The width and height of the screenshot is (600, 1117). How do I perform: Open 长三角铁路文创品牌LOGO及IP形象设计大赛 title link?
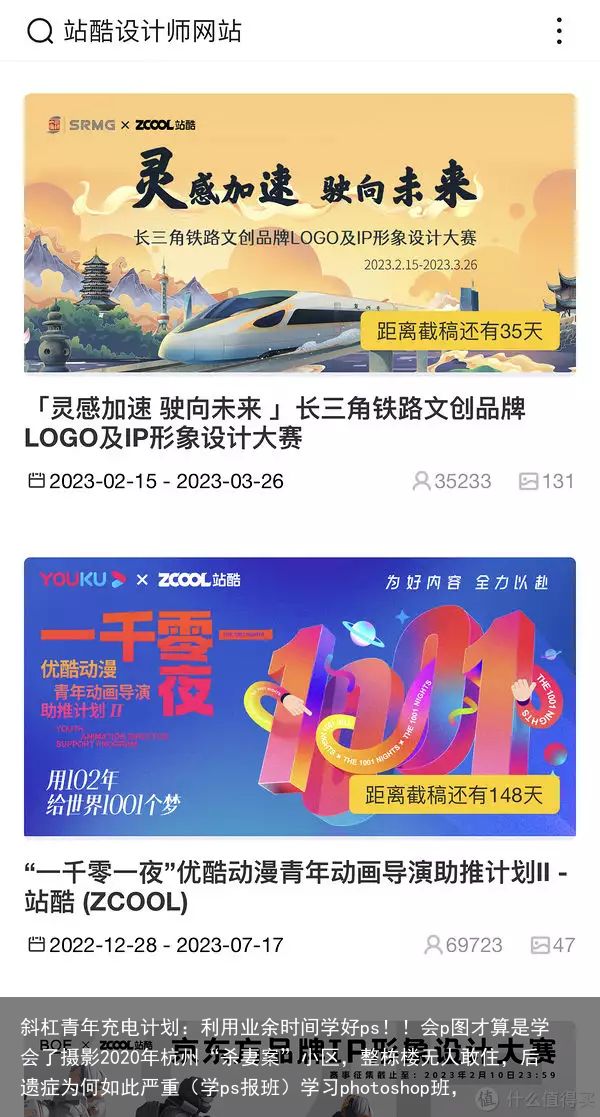tap(275, 423)
